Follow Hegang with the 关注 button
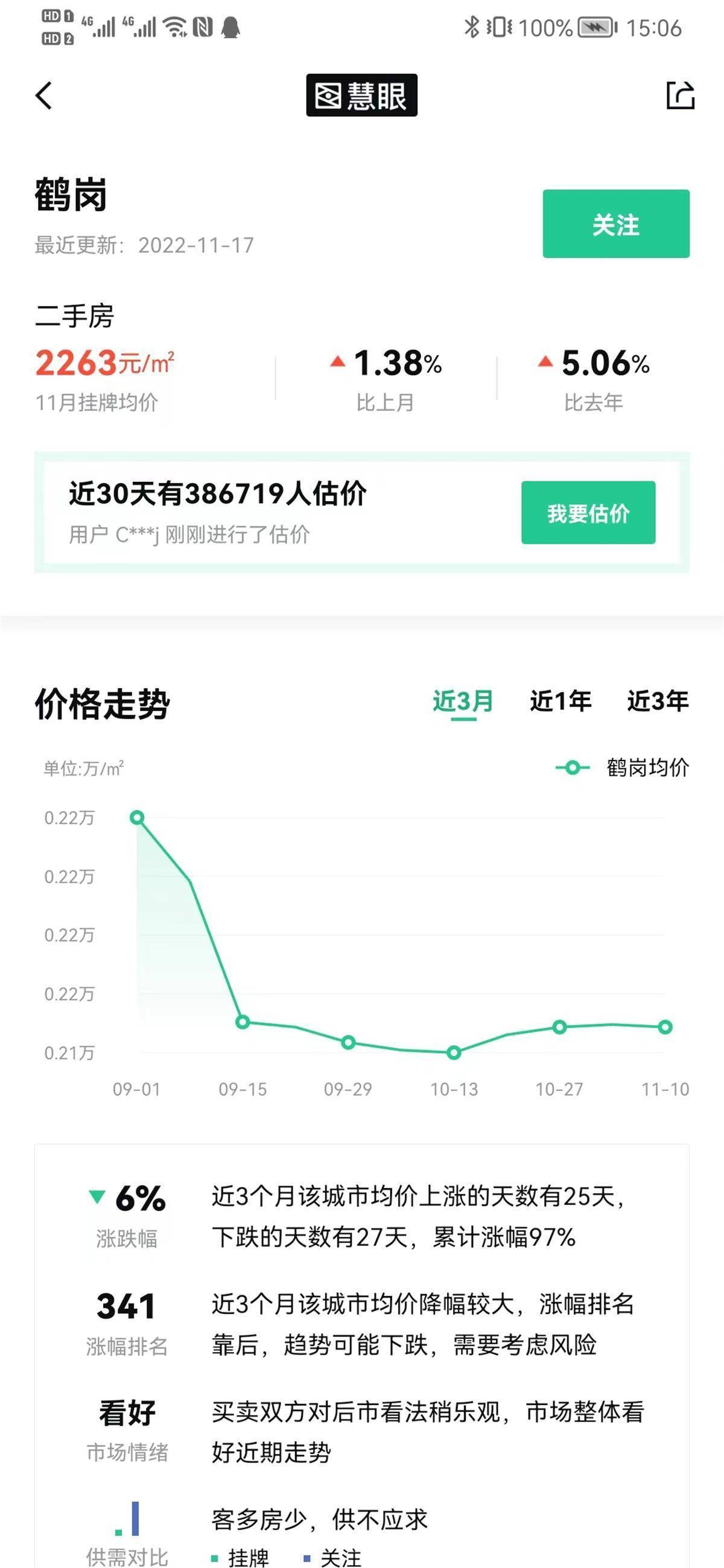This screenshot has height=1568, width=724. [x=615, y=224]
